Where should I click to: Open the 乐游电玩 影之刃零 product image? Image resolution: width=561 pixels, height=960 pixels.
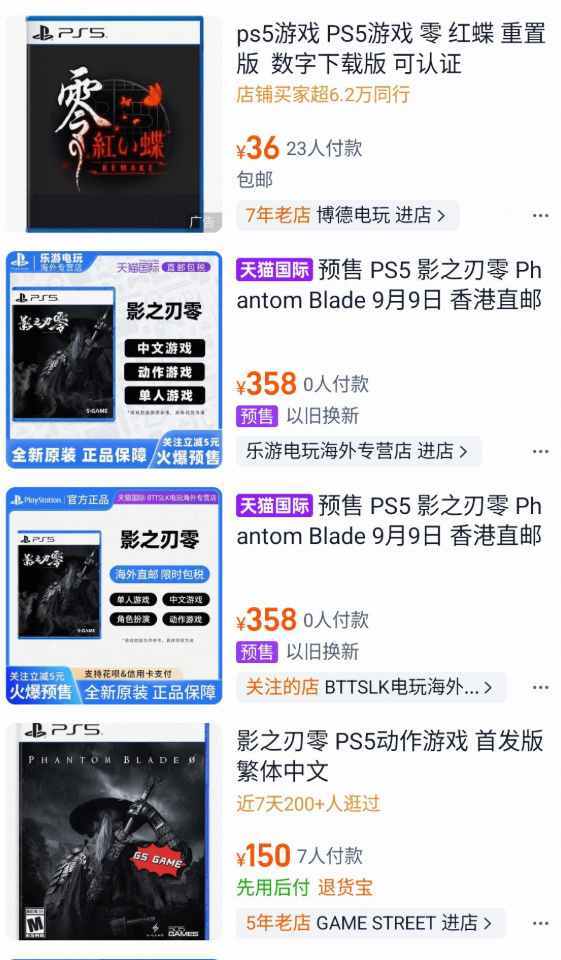[114, 360]
